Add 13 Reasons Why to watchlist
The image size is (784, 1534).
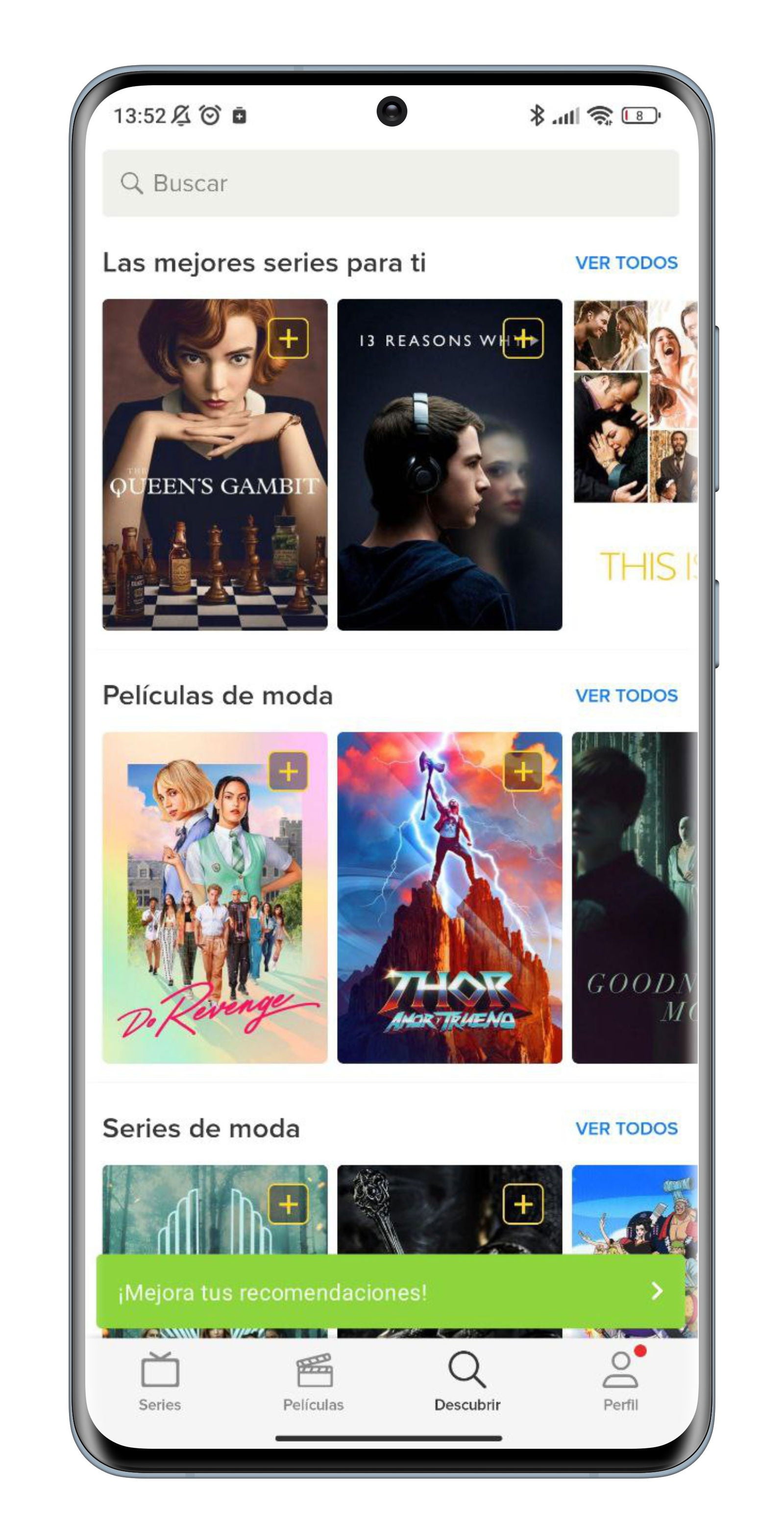coord(523,339)
